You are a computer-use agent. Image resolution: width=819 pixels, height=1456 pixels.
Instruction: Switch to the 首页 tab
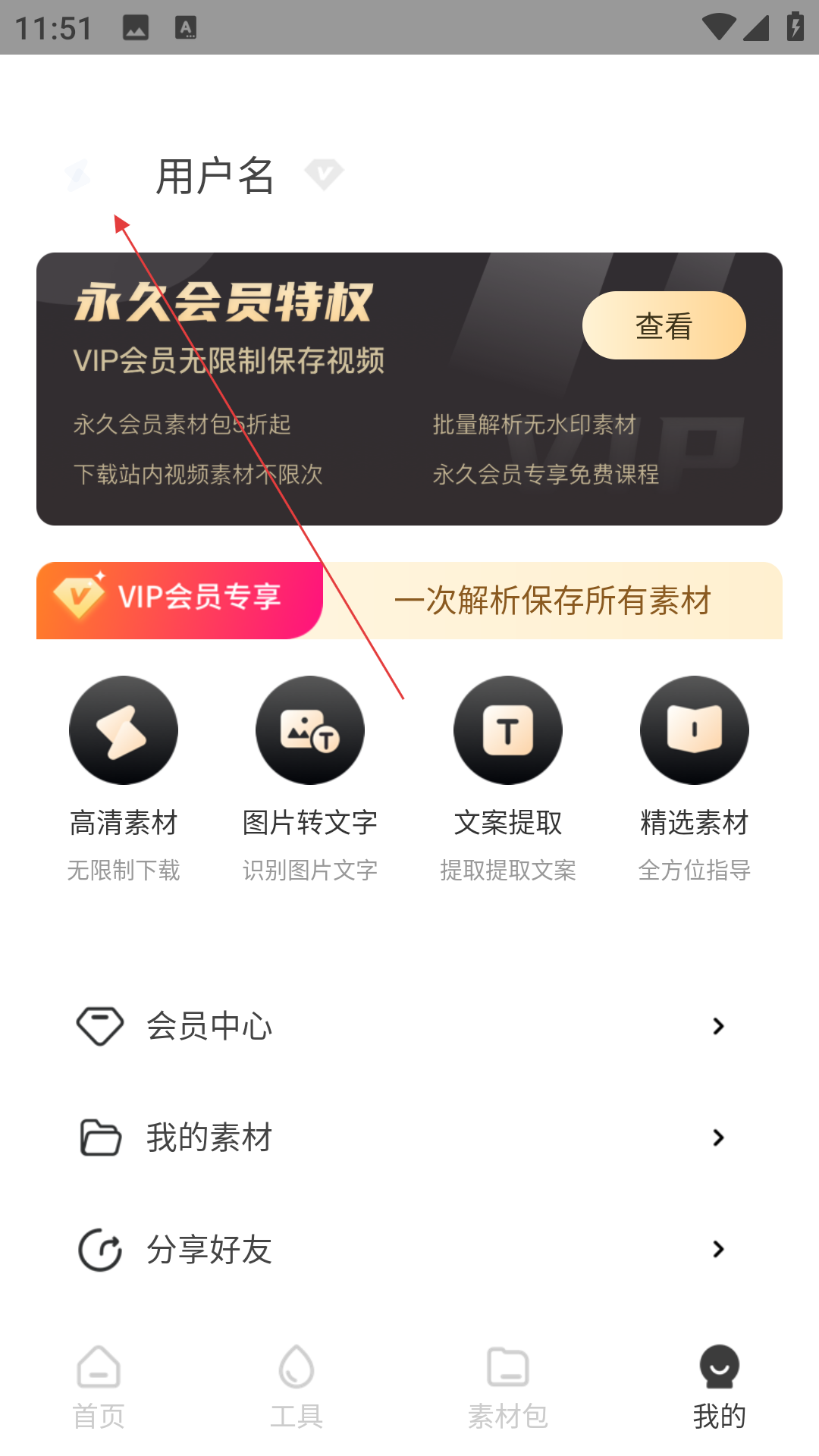99,1388
